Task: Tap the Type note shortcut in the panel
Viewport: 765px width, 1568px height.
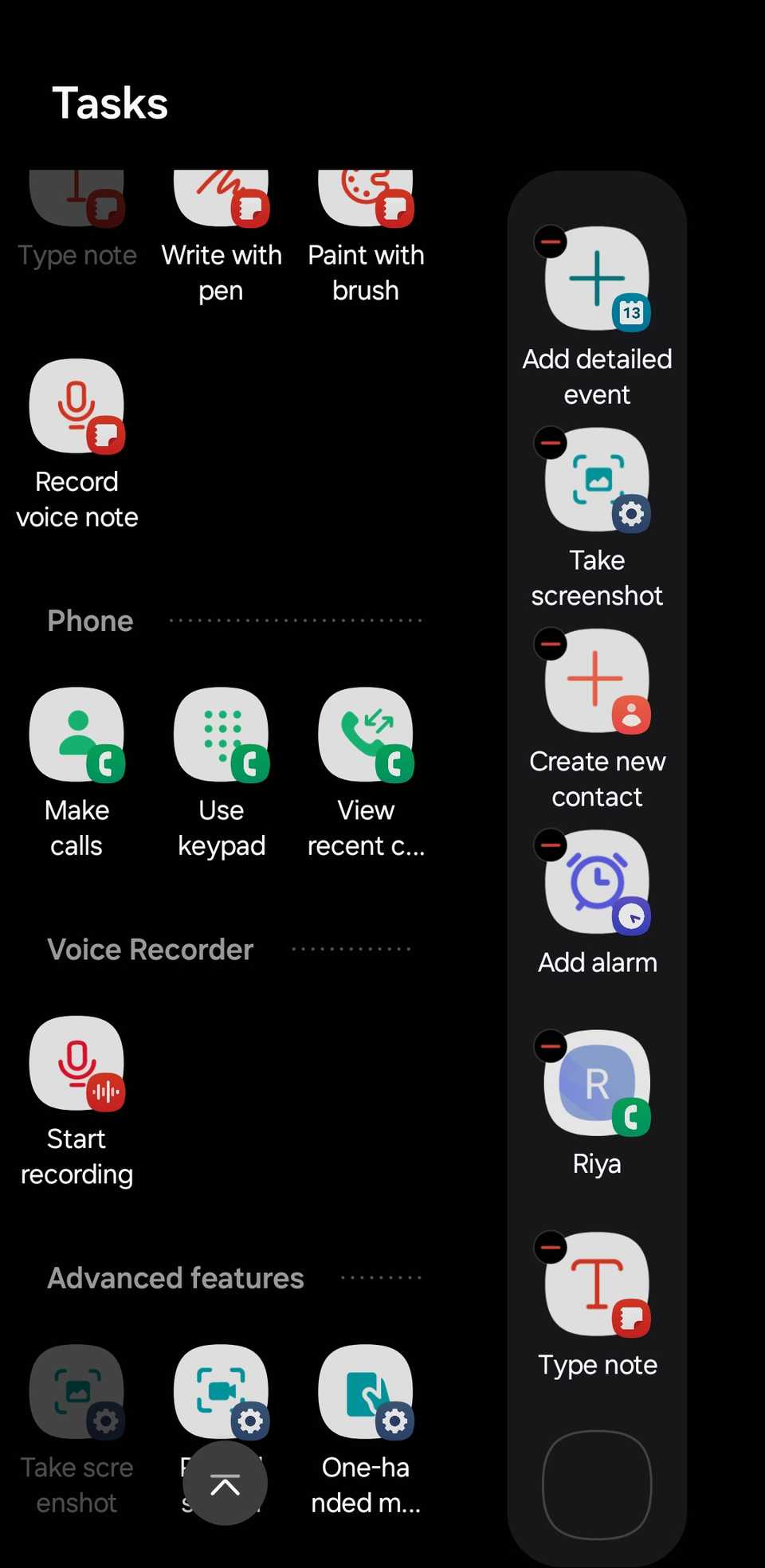Action: (x=597, y=1285)
